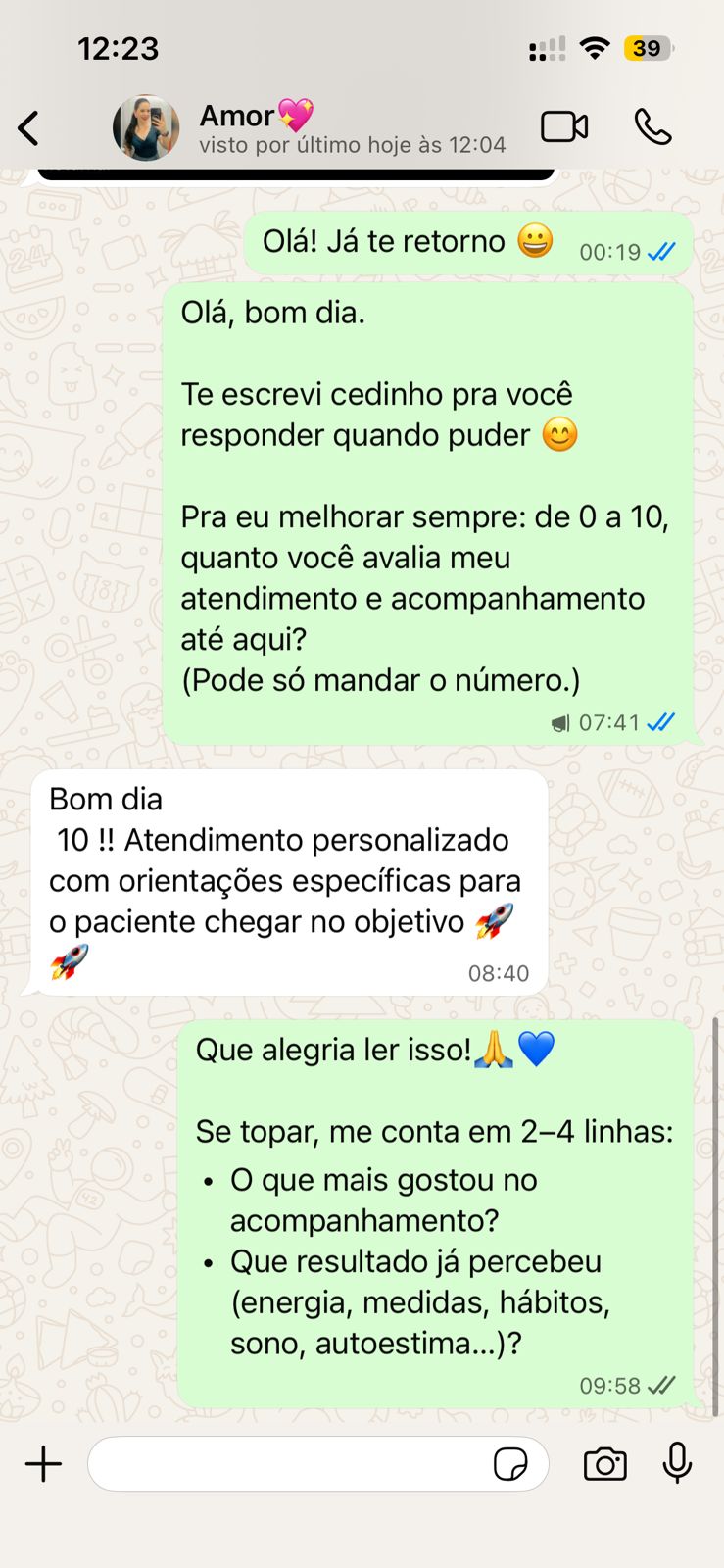Start a voice call with Amor
The height and width of the screenshot is (1568, 724).
[652, 127]
